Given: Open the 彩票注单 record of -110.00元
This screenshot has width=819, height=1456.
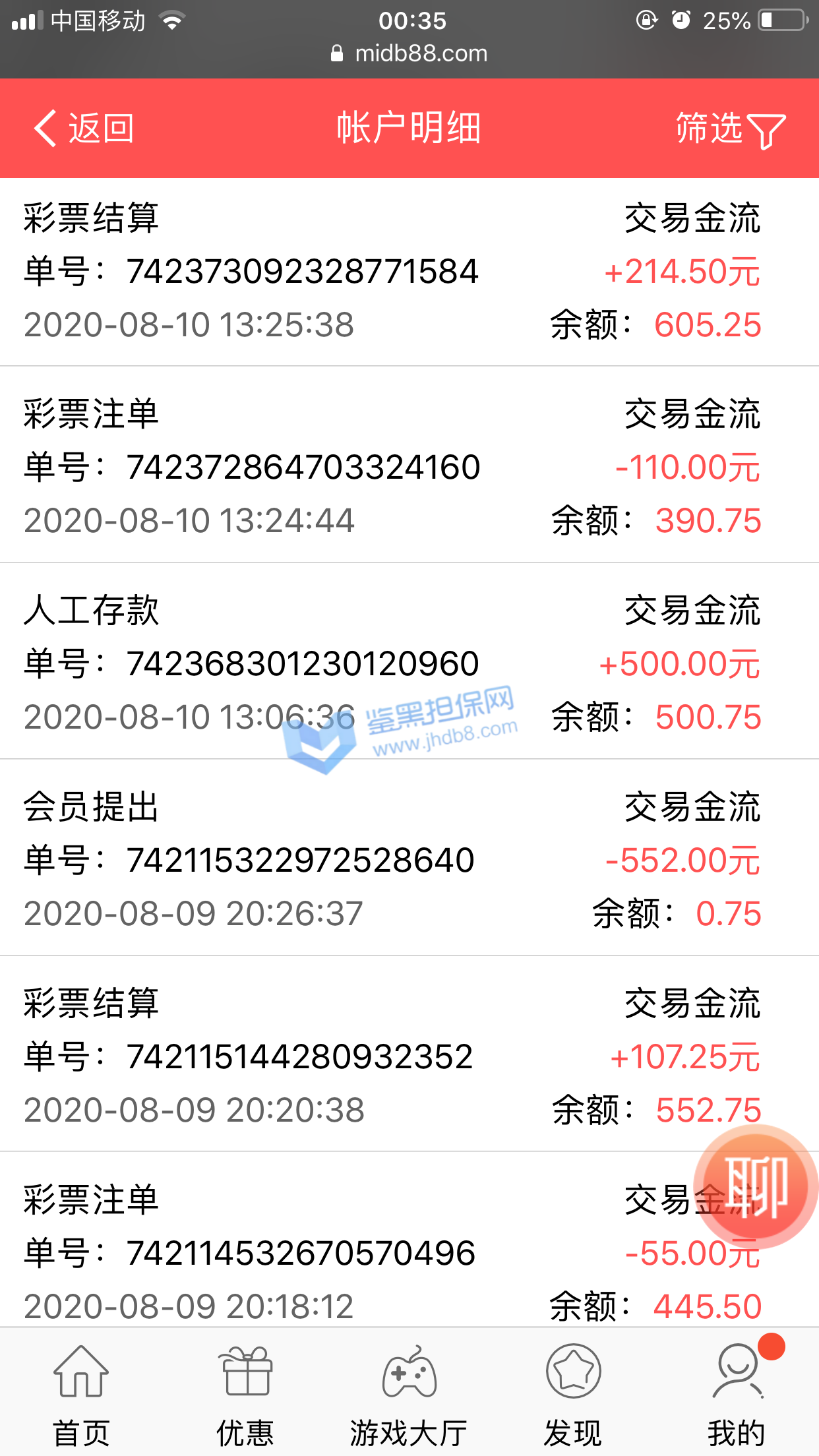Looking at the screenshot, I should point(409,467).
